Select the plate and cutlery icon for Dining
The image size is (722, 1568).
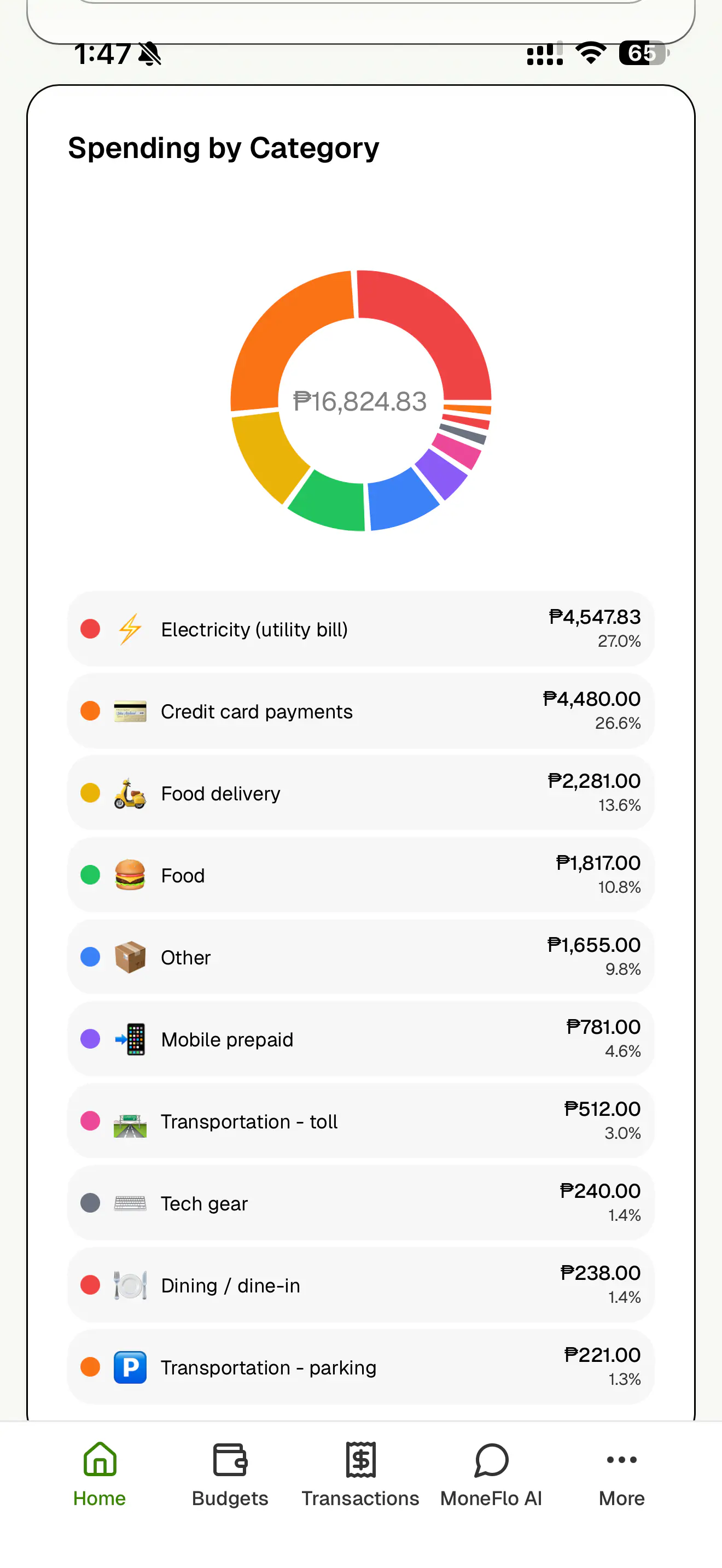pos(130,1284)
